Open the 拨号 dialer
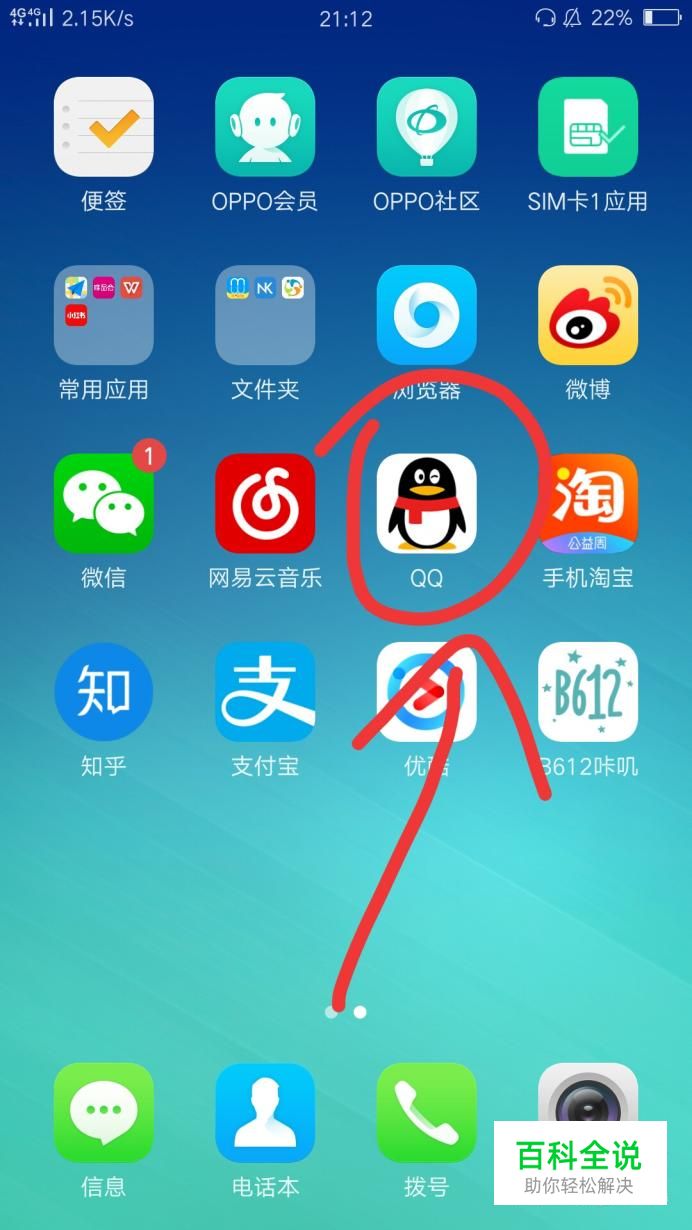692x1230 pixels. tap(427, 1112)
